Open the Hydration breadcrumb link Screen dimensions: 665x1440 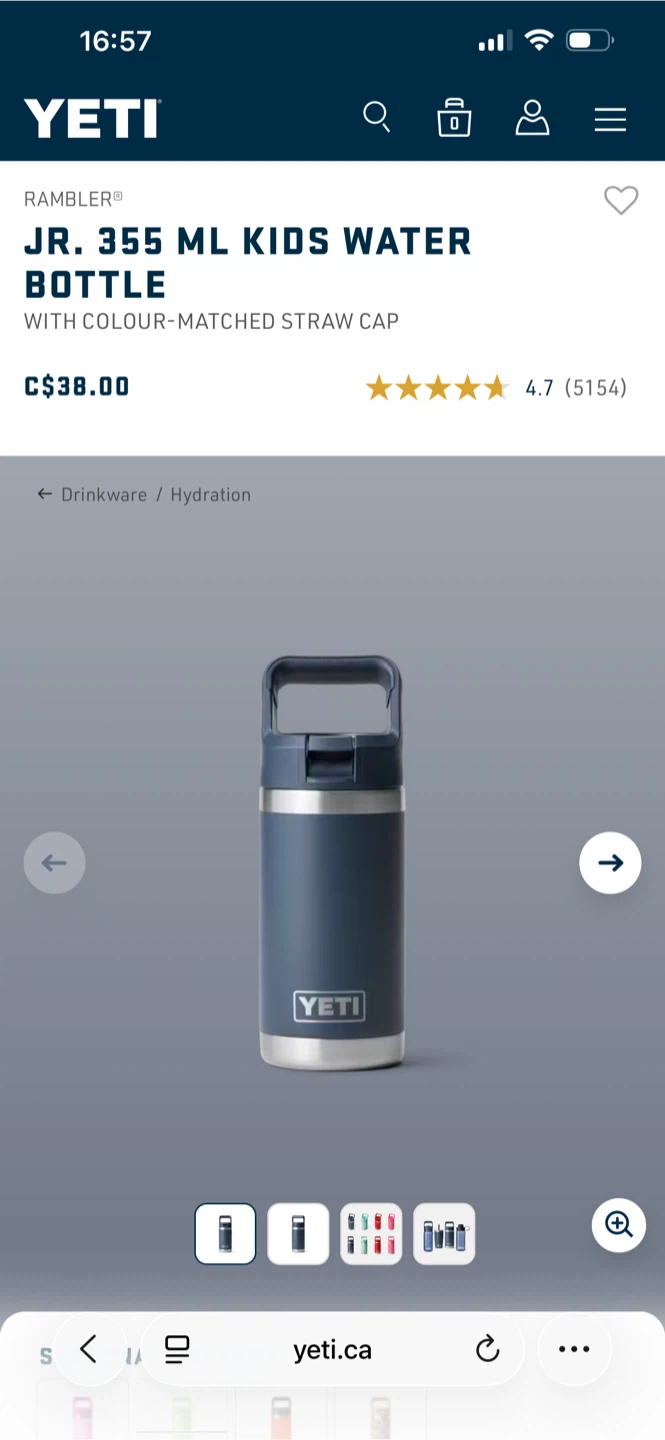click(210, 494)
